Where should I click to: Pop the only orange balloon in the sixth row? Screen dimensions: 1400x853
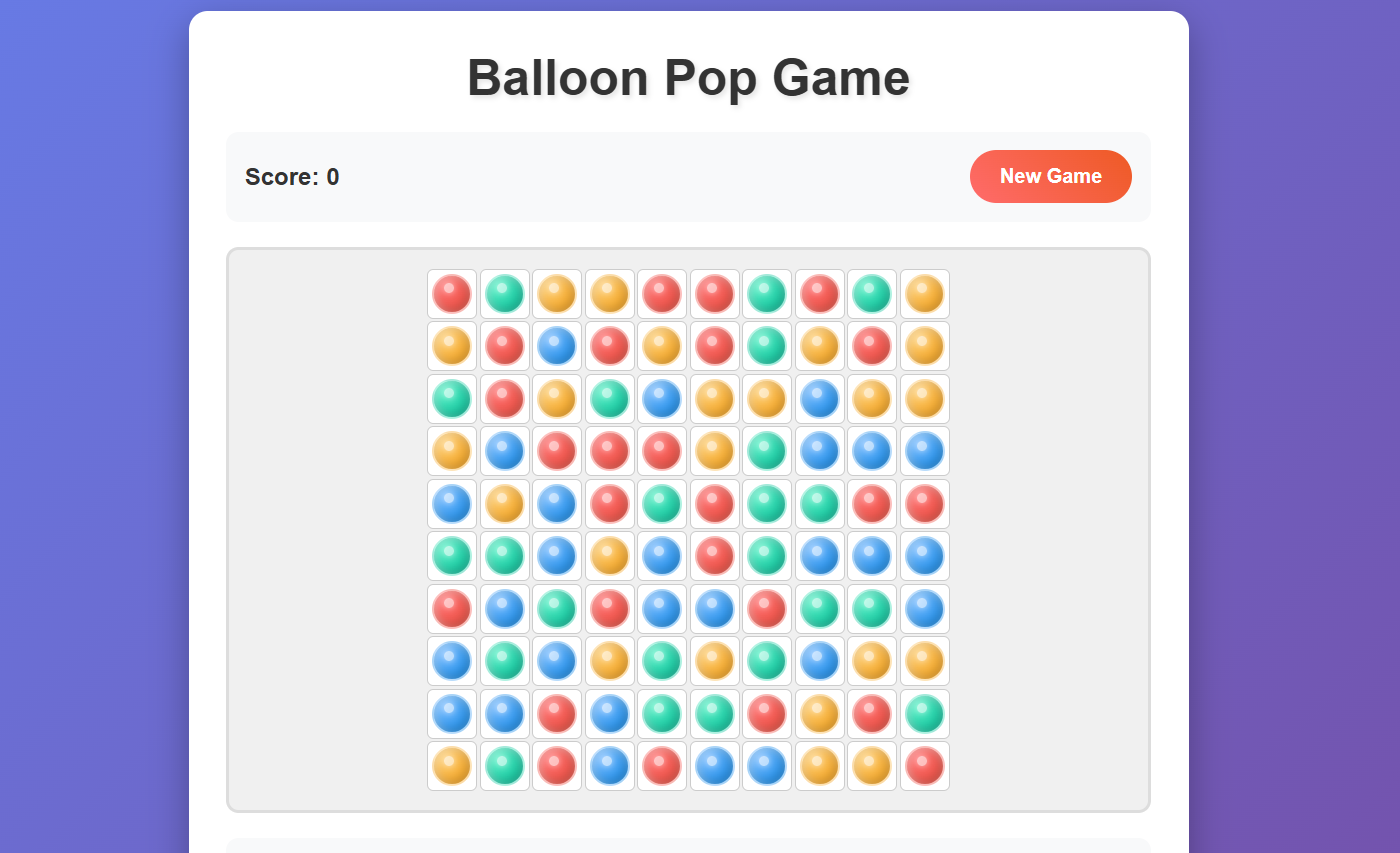coord(609,556)
